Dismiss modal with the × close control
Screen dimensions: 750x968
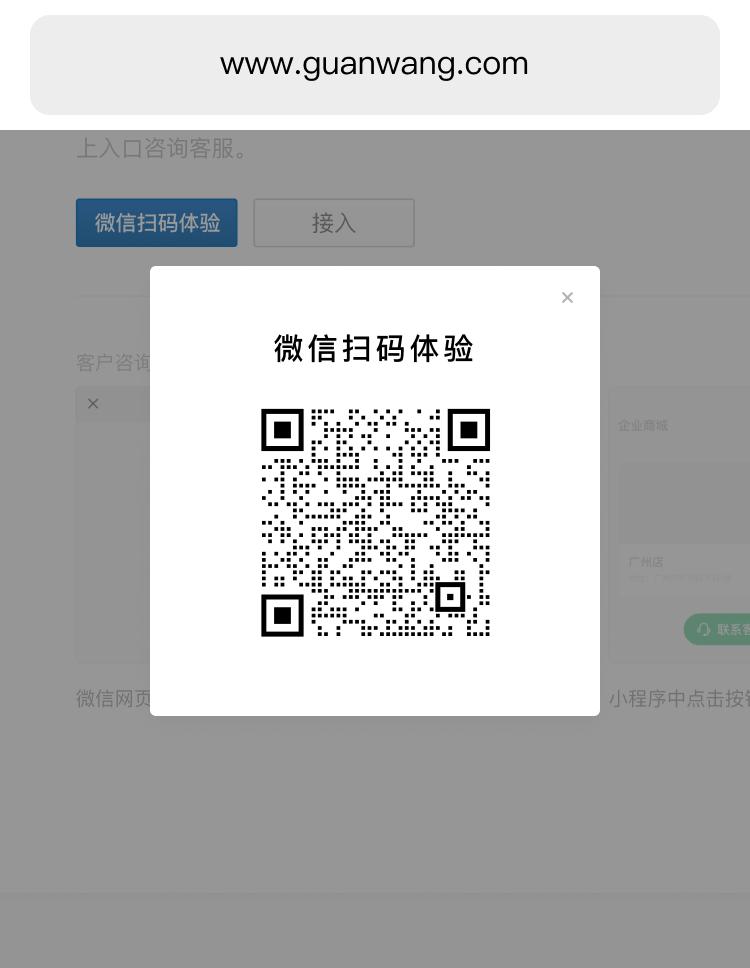click(567, 297)
